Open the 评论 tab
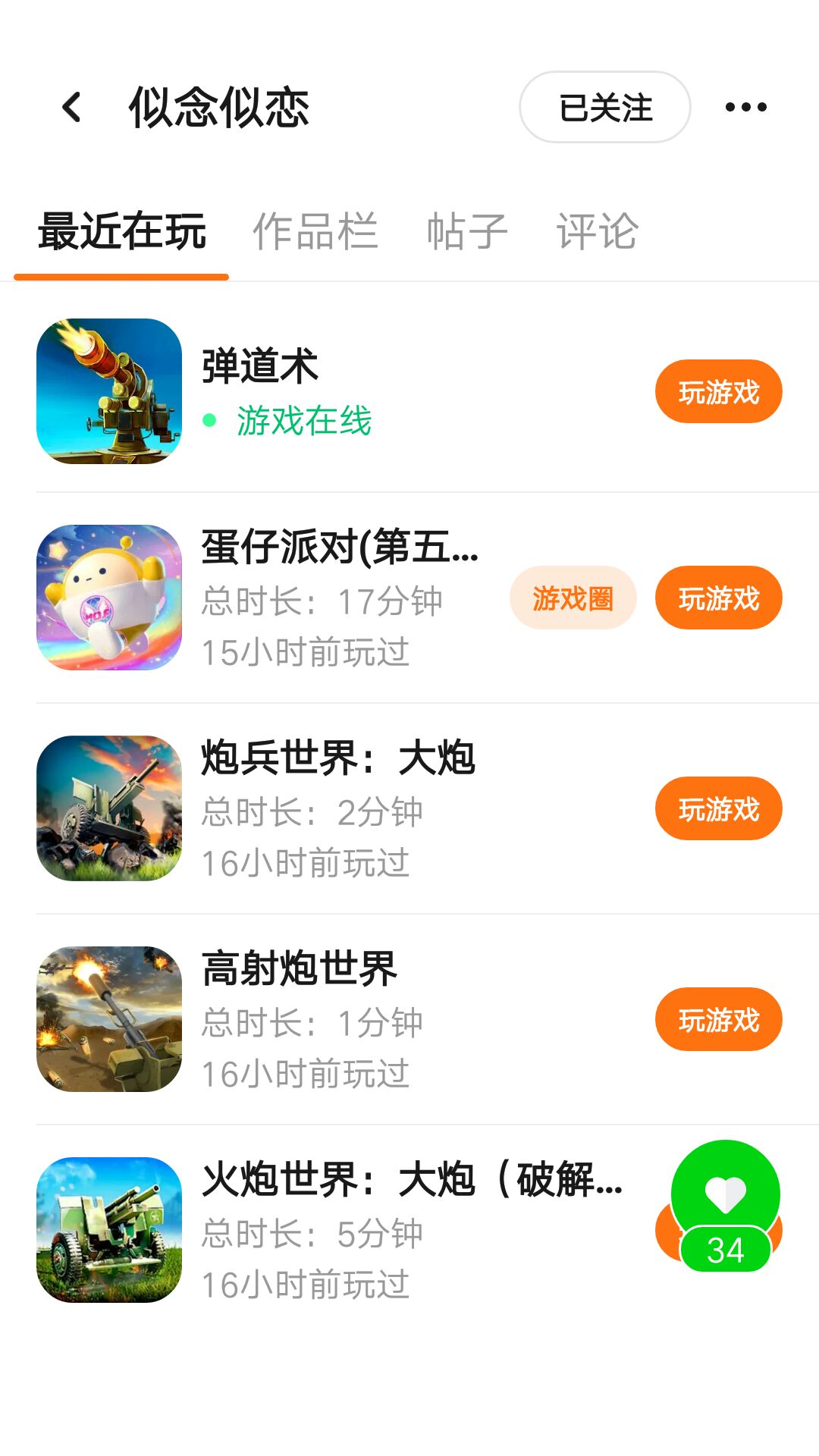This screenshot has height=1456, width=819. click(x=597, y=231)
